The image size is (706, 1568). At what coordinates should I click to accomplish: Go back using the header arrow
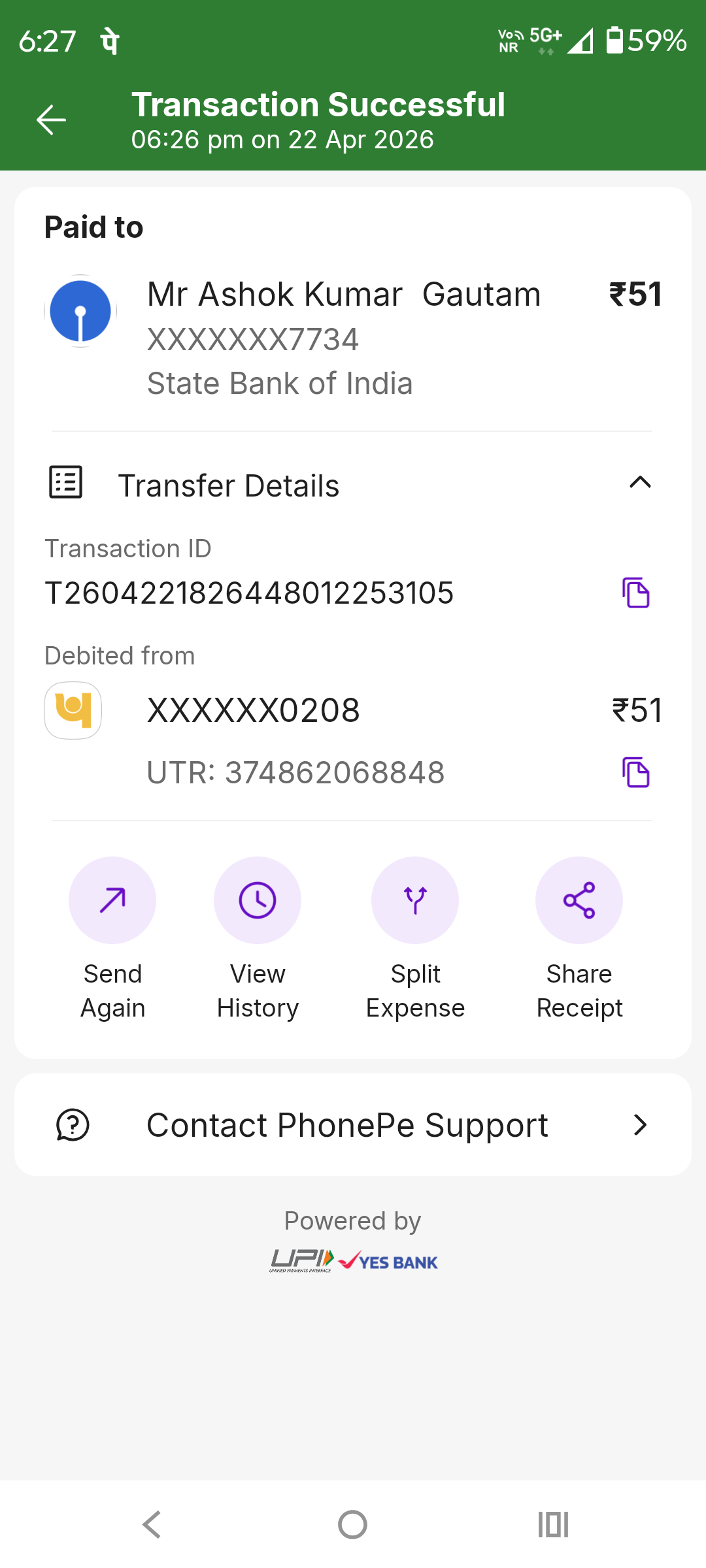(x=51, y=120)
